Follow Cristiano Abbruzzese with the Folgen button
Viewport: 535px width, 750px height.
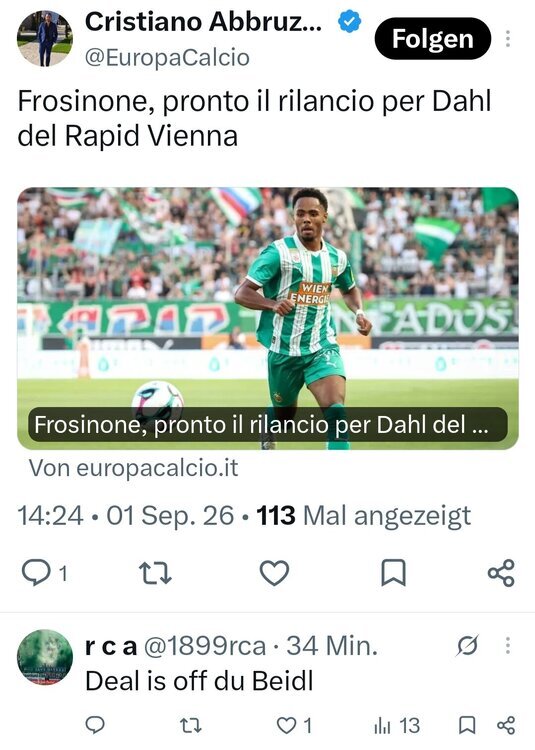(x=433, y=39)
